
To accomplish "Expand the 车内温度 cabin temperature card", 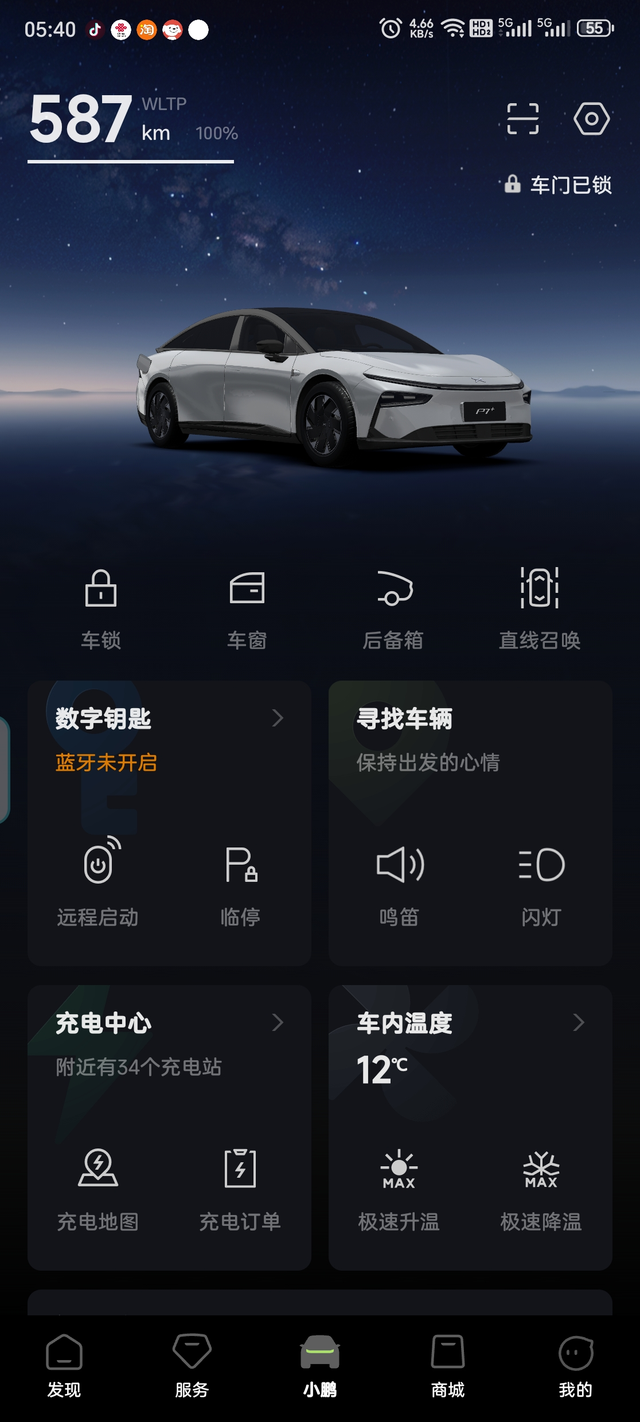I will (470, 1023).
